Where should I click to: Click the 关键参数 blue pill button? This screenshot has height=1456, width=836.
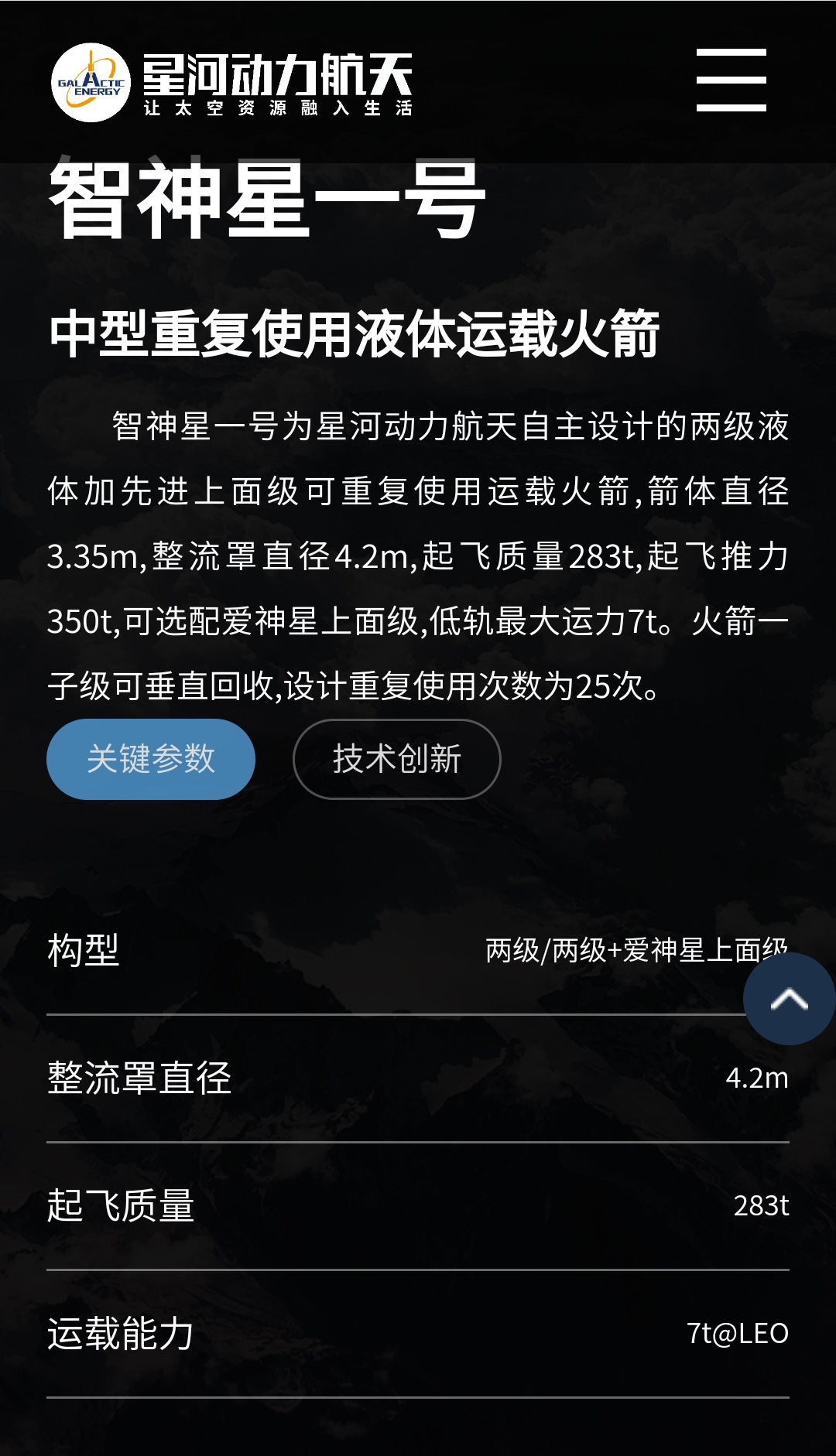(152, 760)
